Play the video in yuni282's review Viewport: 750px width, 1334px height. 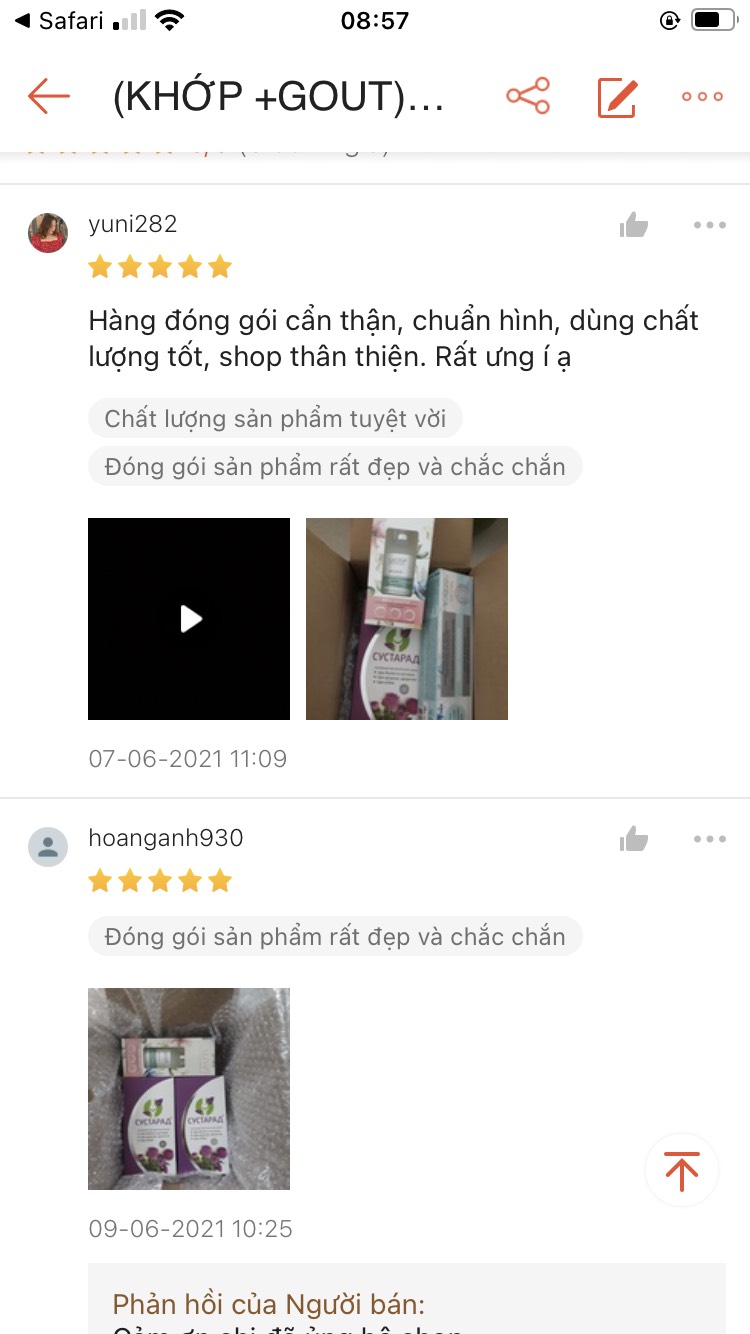click(x=189, y=619)
